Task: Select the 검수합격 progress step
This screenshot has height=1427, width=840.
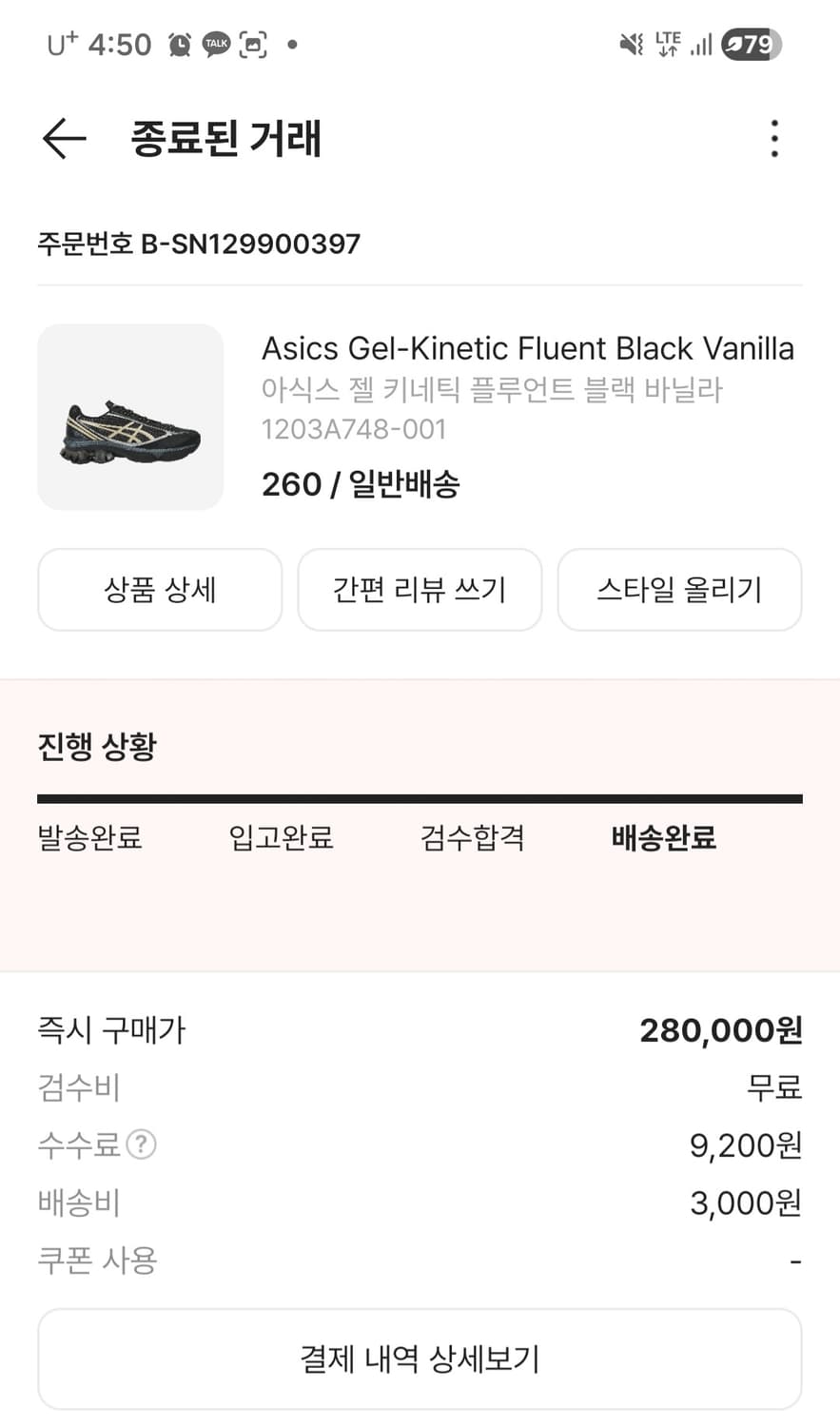Action: 472,838
